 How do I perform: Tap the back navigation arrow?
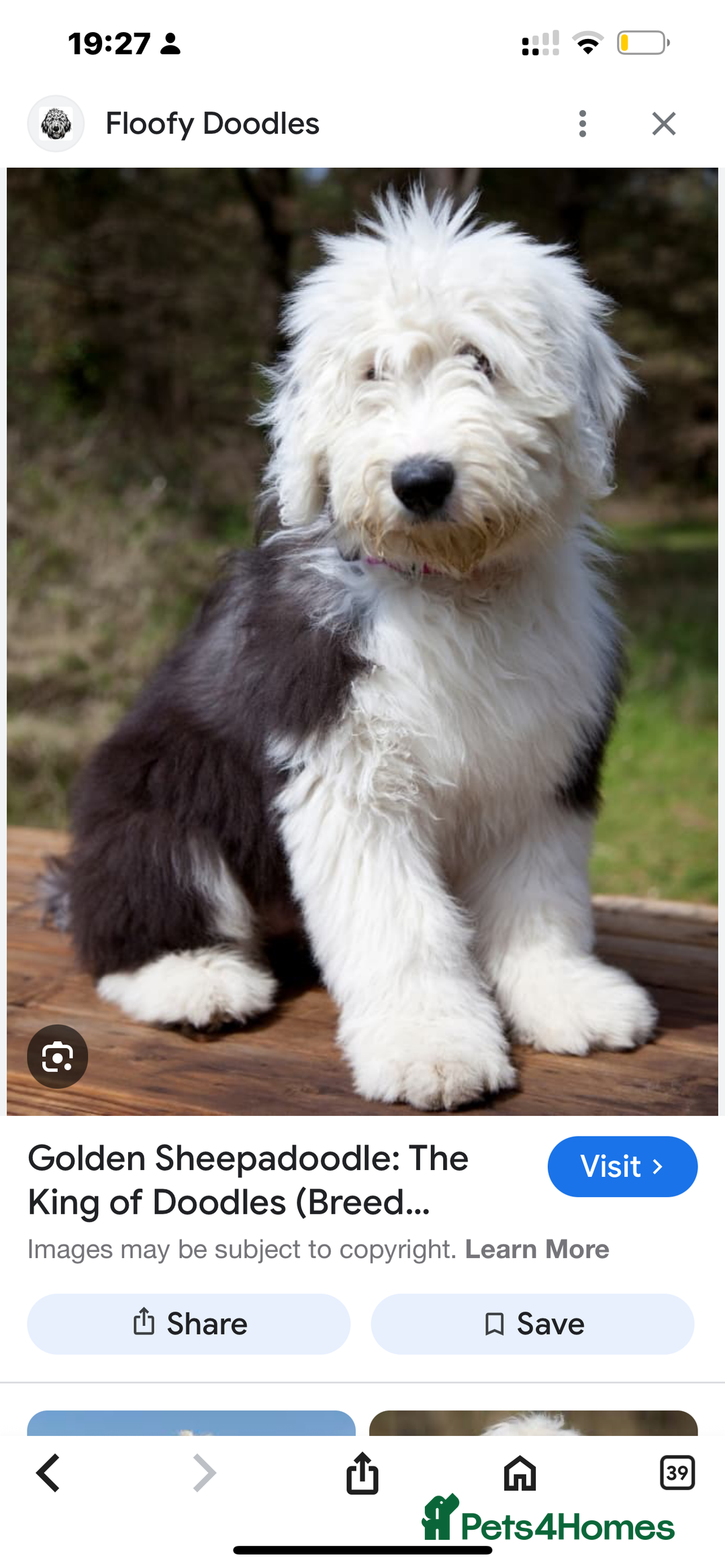(48, 1473)
